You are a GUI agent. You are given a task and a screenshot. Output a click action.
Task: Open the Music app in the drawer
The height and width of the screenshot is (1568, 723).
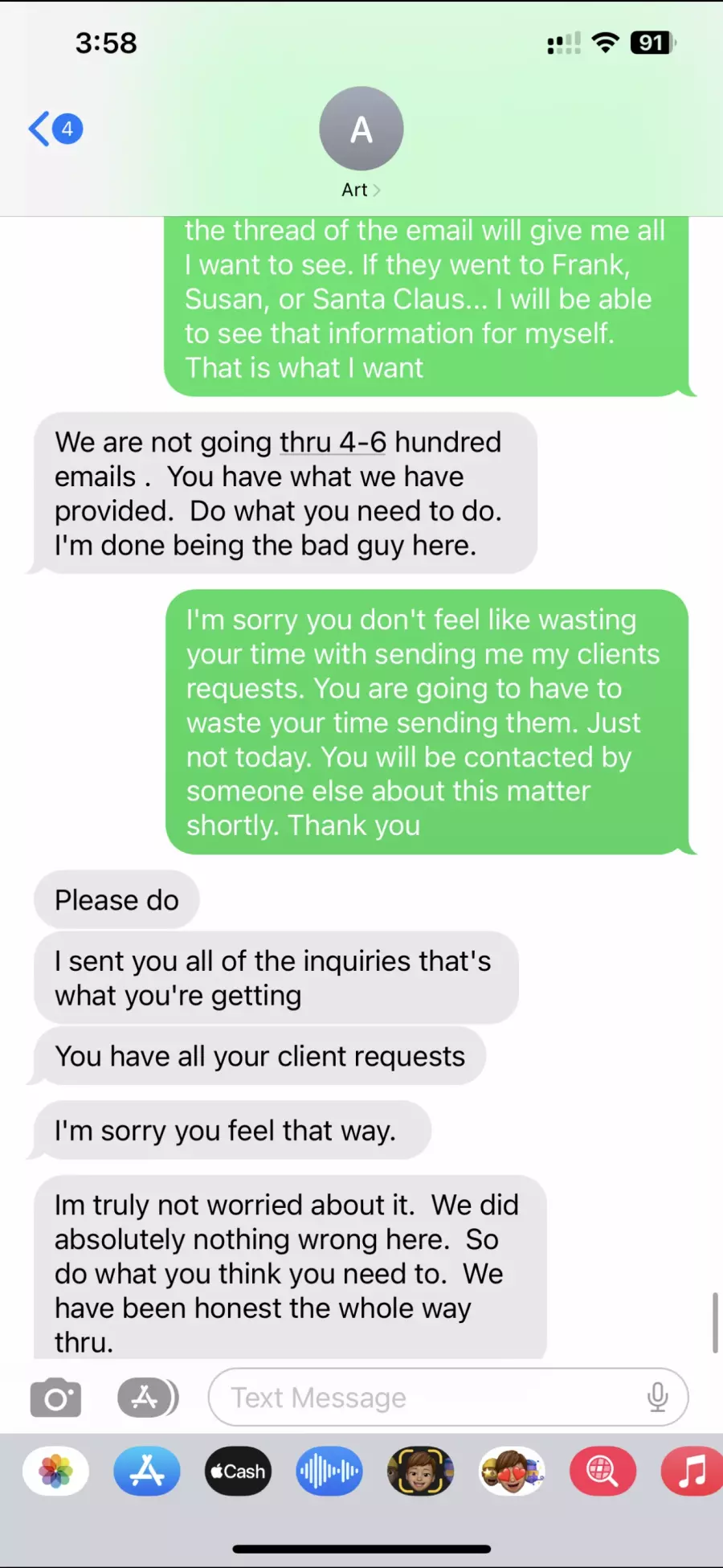point(692,1472)
